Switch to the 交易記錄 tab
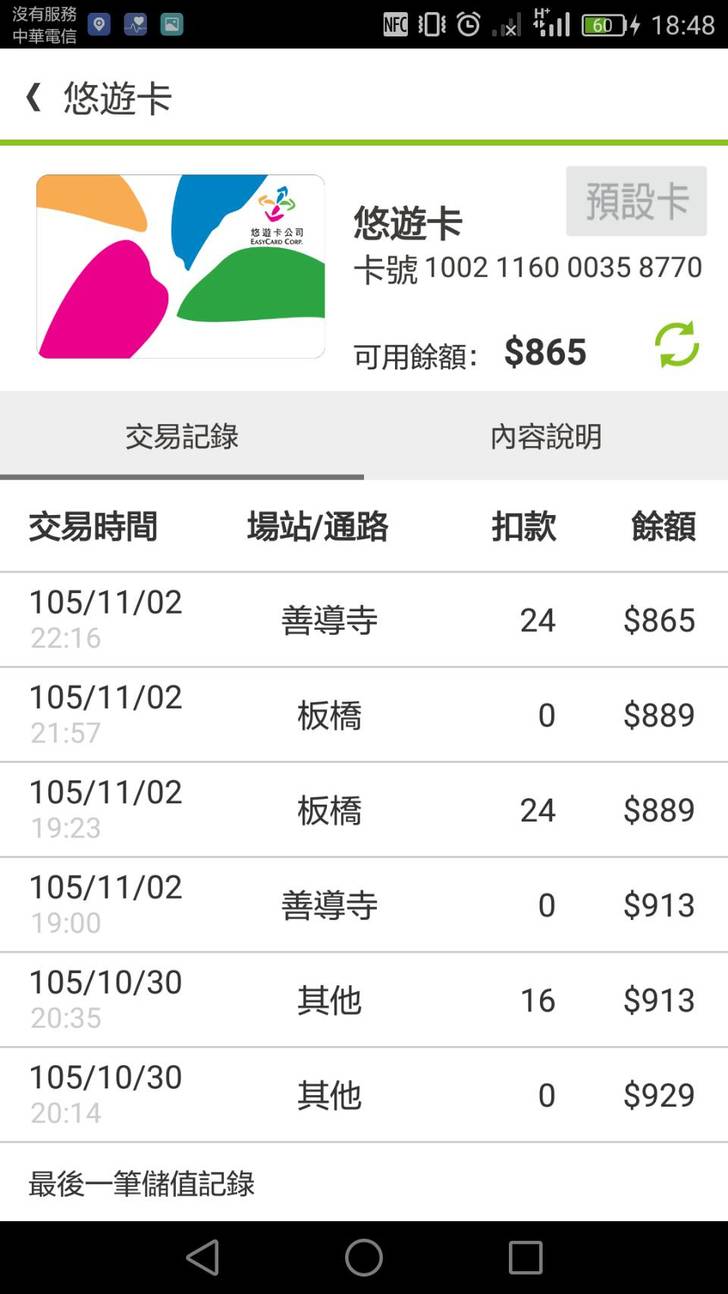 [x=182, y=437]
